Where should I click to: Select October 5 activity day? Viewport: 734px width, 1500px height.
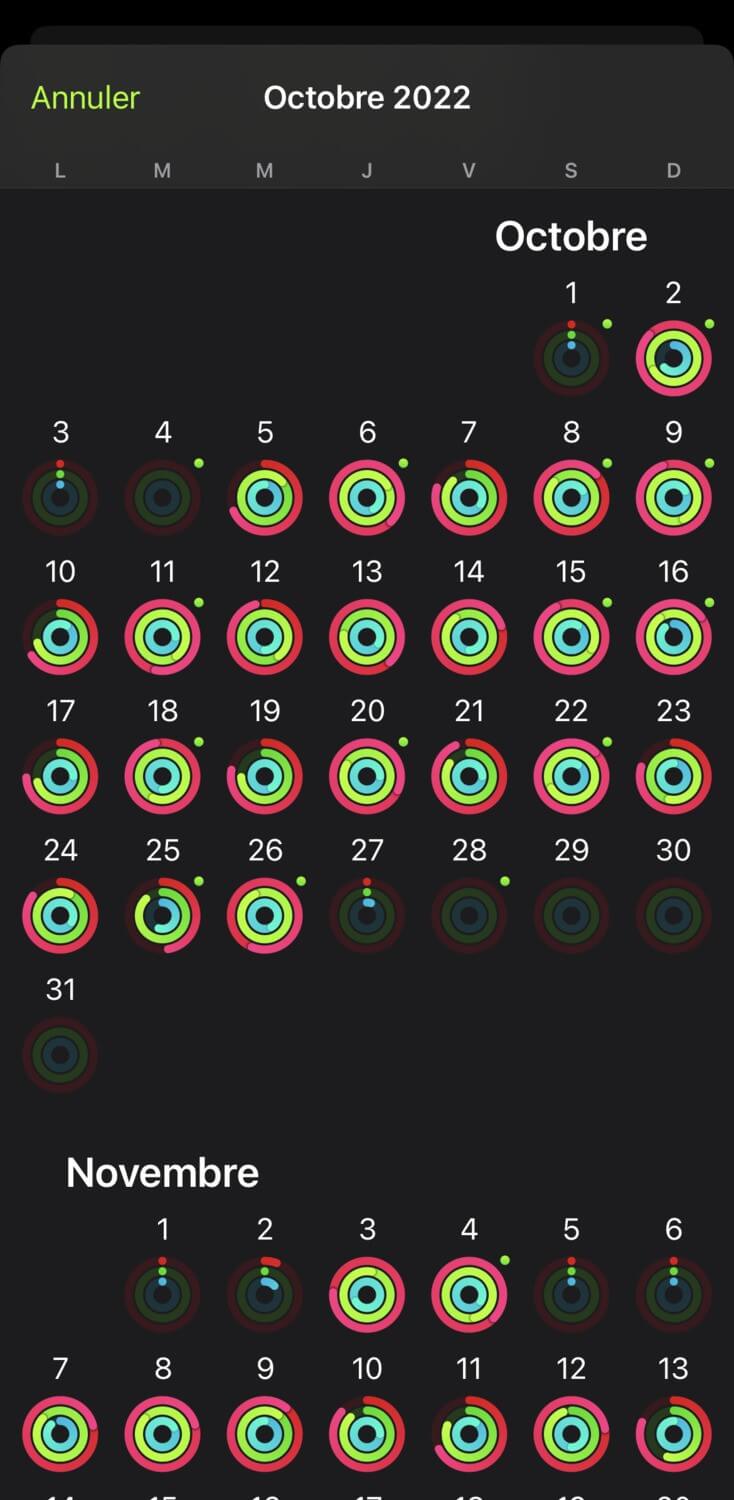tap(264, 497)
